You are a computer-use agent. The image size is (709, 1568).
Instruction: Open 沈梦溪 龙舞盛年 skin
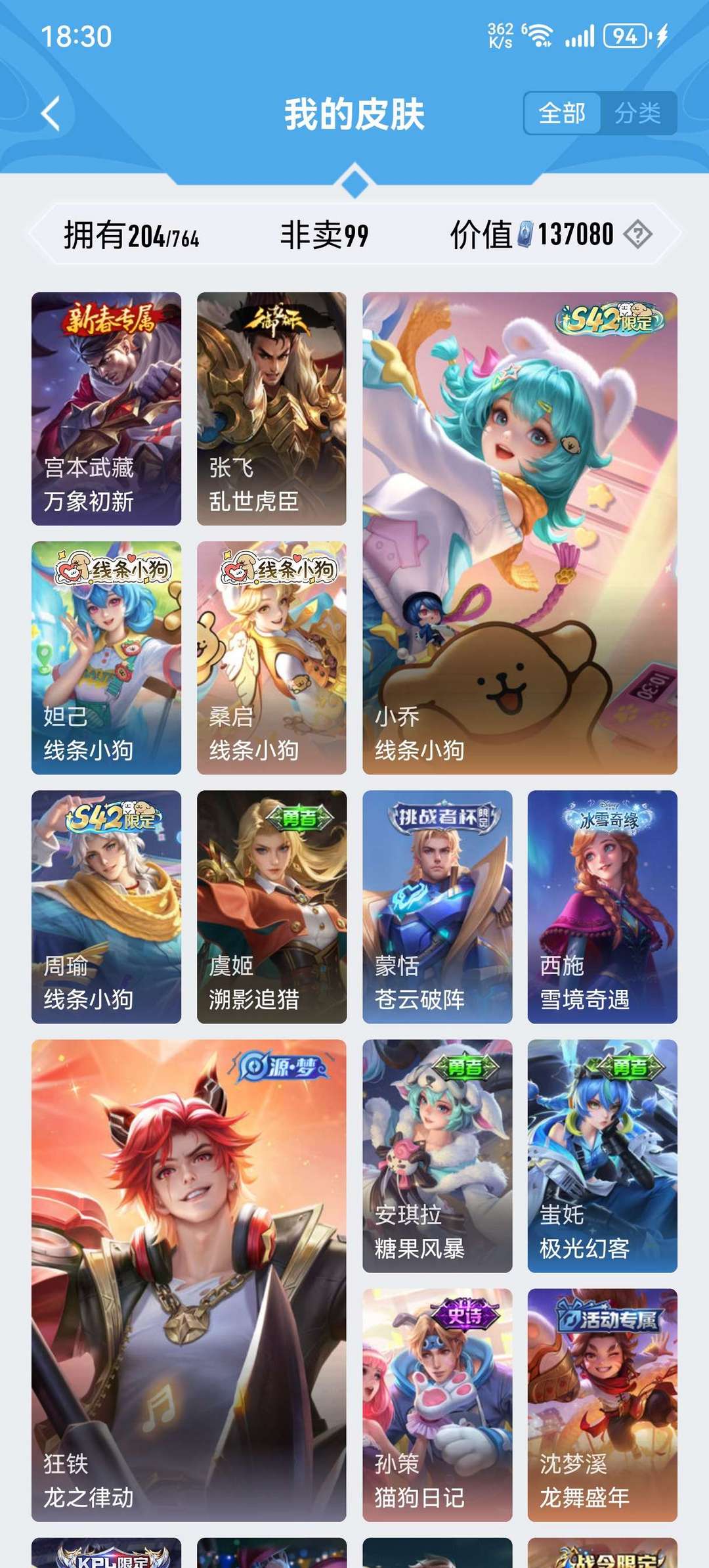pos(602,1405)
